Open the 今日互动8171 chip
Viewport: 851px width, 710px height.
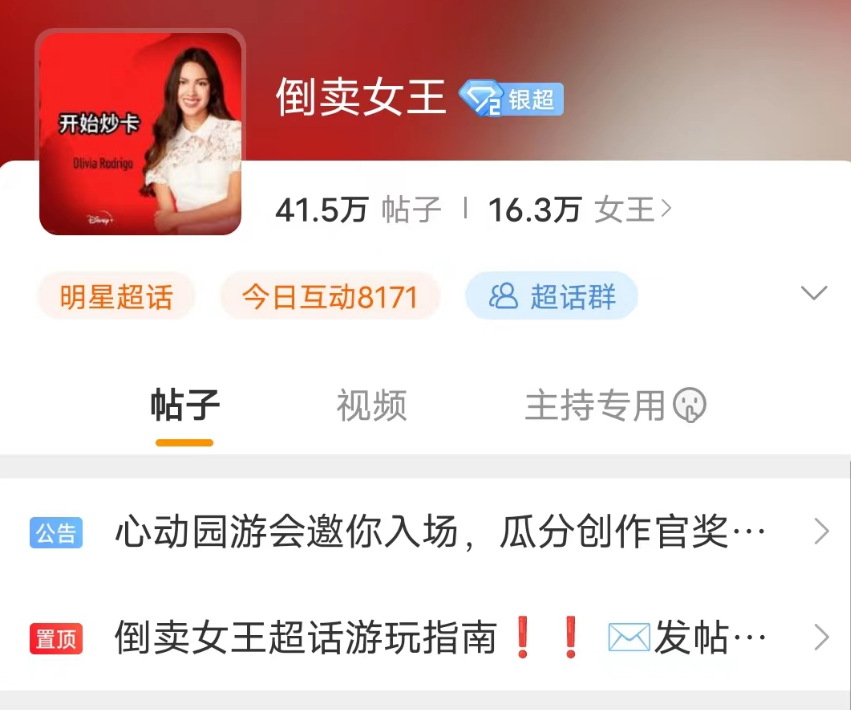click(x=329, y=297)
